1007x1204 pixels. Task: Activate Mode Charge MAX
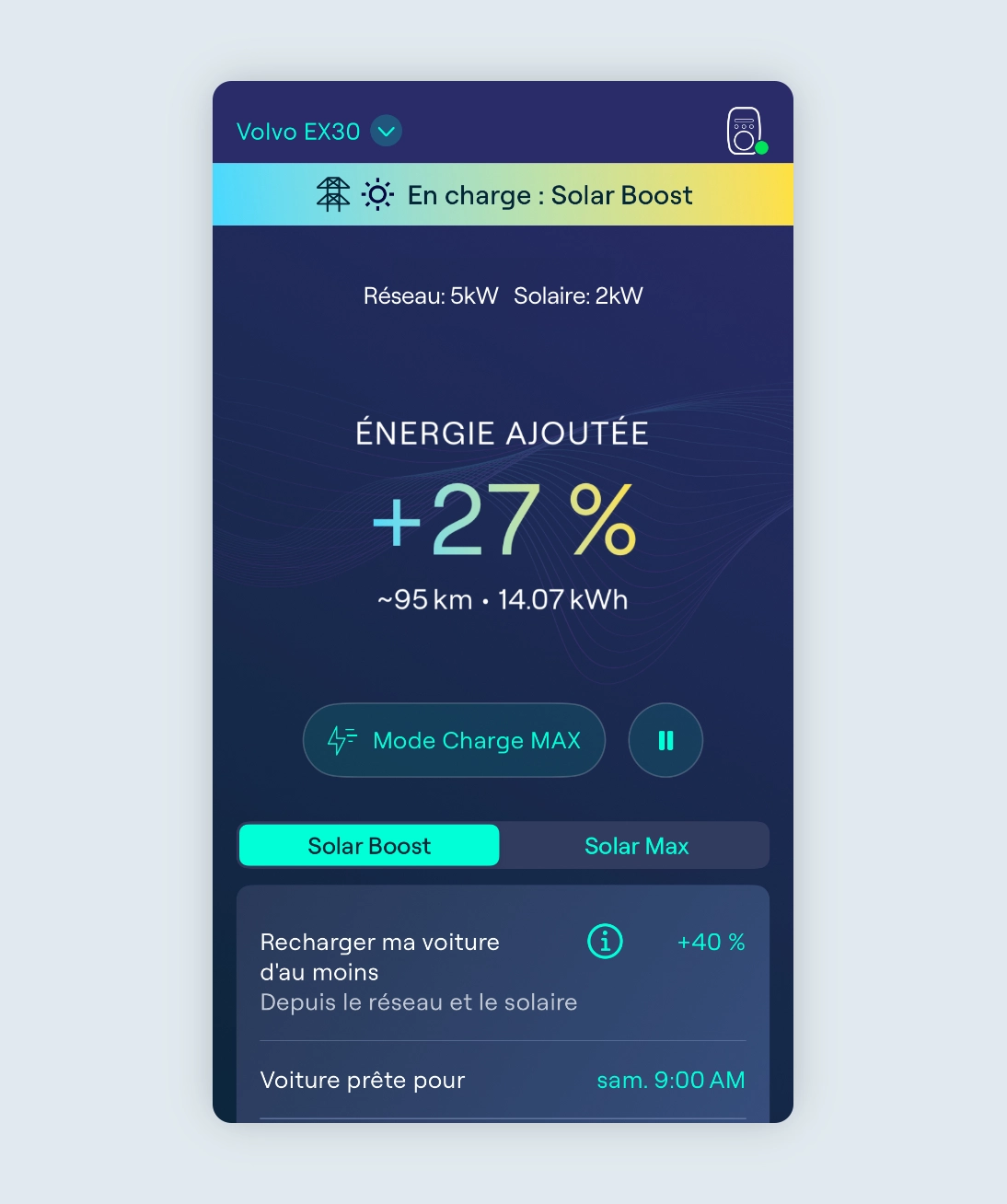(x=454, y=740)
